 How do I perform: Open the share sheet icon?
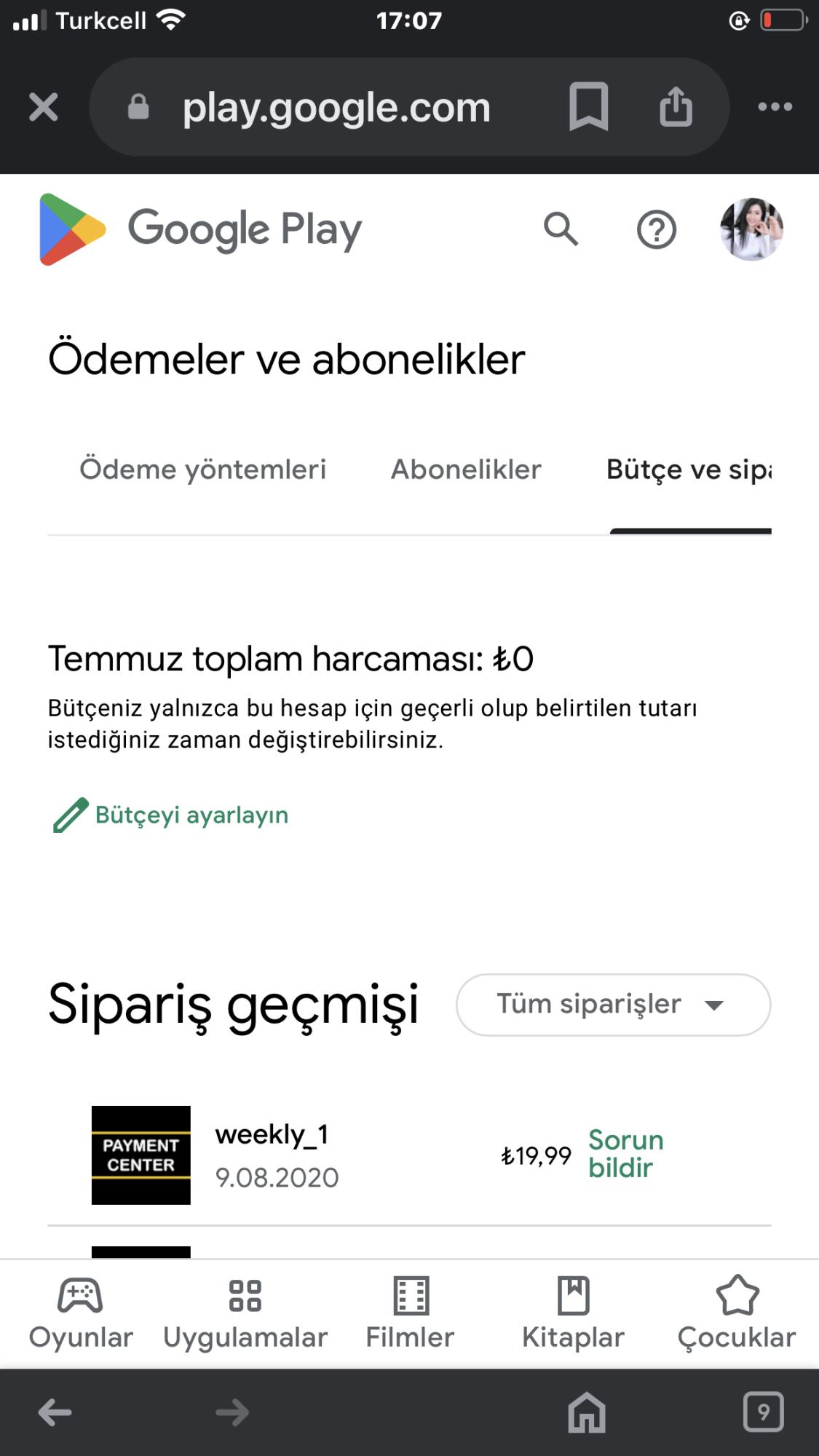pyautogui.click(x=676, y=106)
